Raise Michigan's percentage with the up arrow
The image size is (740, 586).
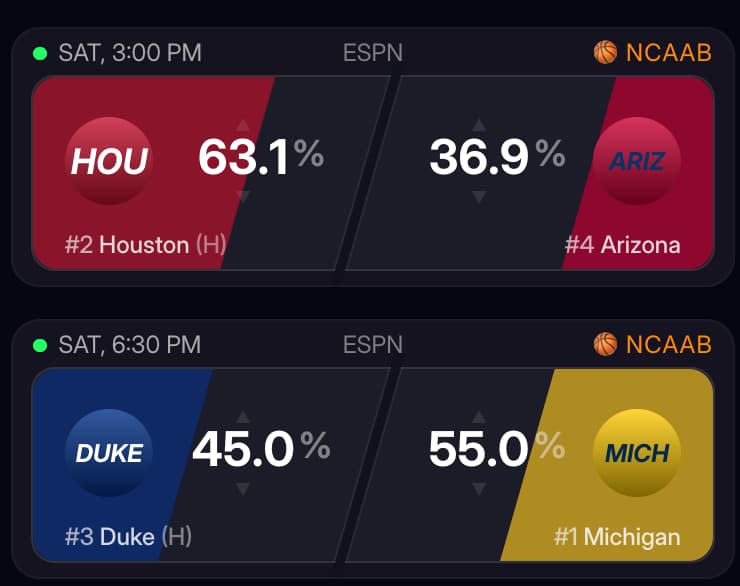pos(479,417)
